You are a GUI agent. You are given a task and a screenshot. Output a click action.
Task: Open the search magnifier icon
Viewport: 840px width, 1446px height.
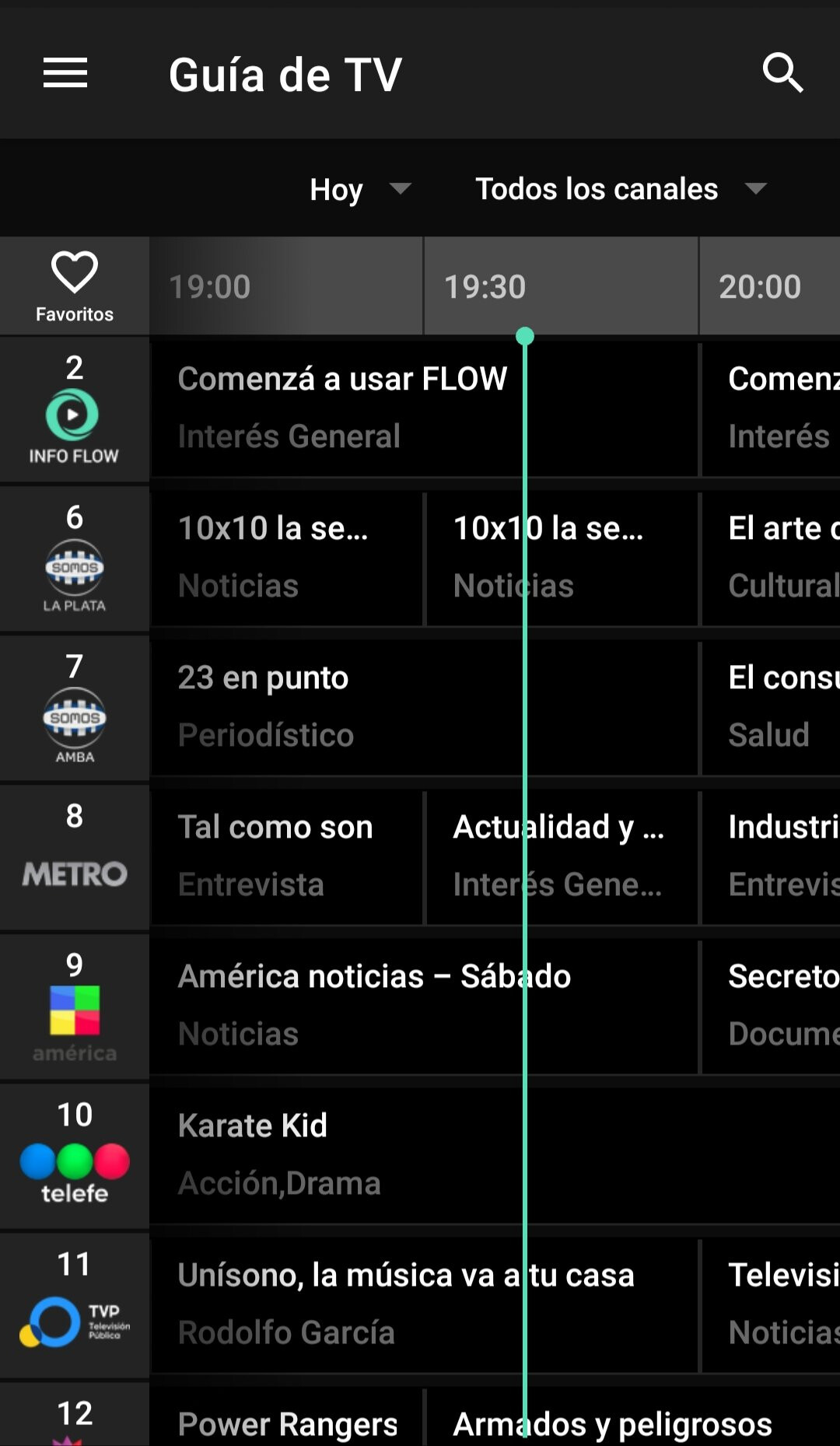click(x=782, y=73)
